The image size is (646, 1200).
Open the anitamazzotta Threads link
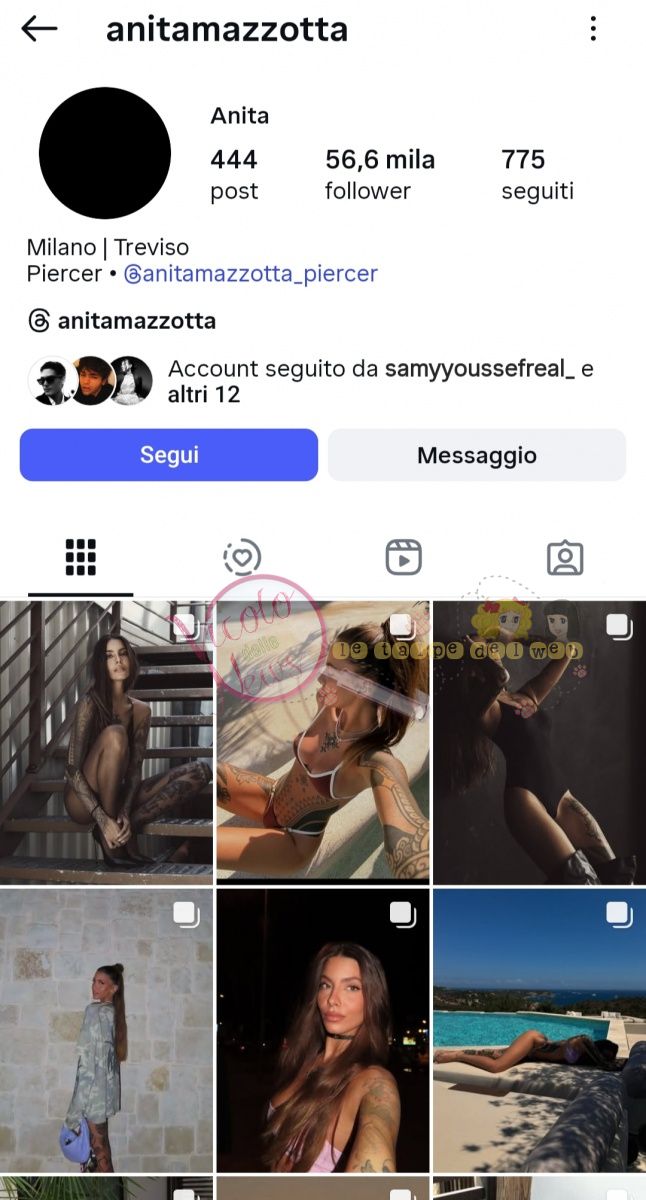click(x=122, y=321)
